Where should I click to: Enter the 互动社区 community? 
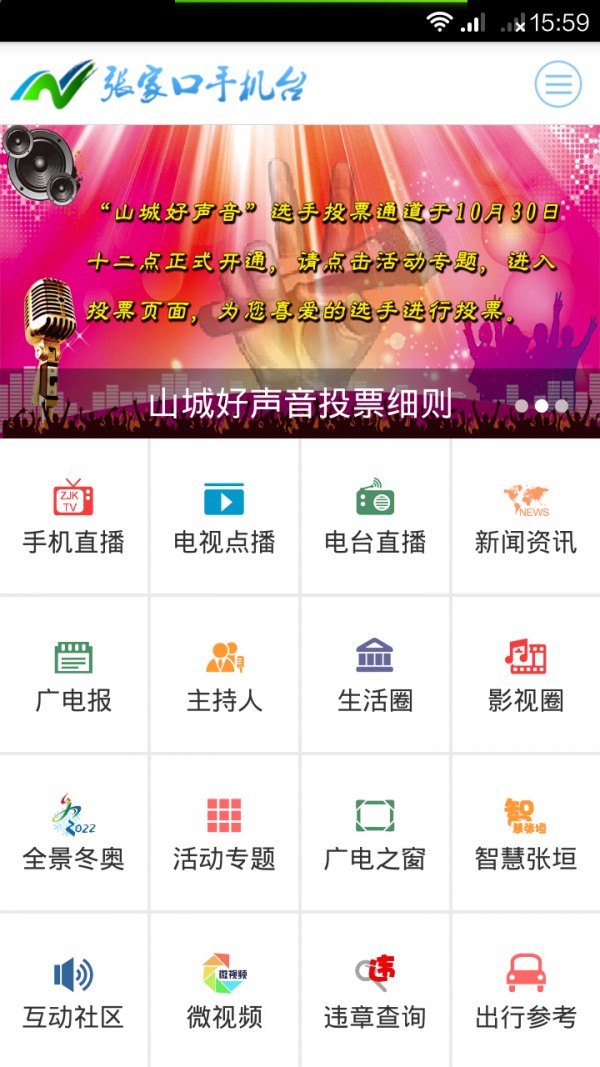[x=73, y=990]
